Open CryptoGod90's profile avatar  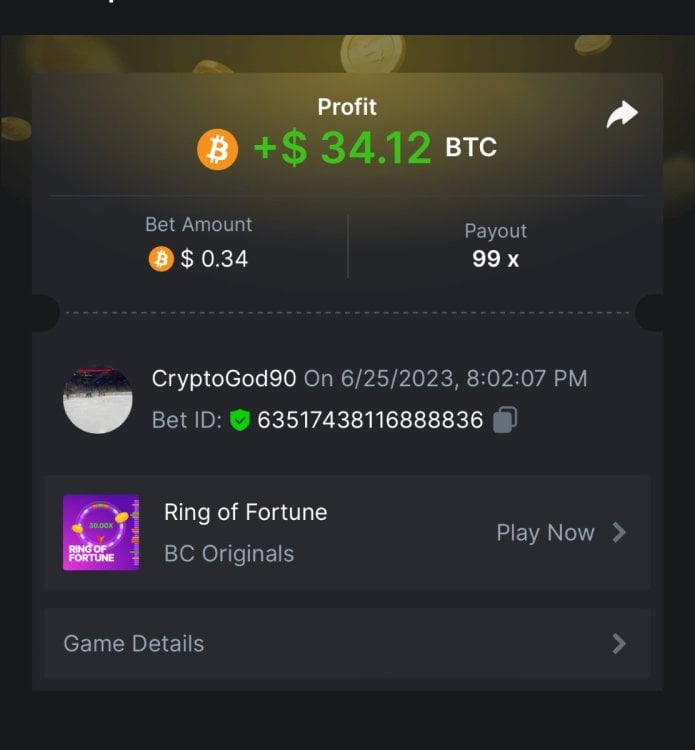tap(98, 399)
